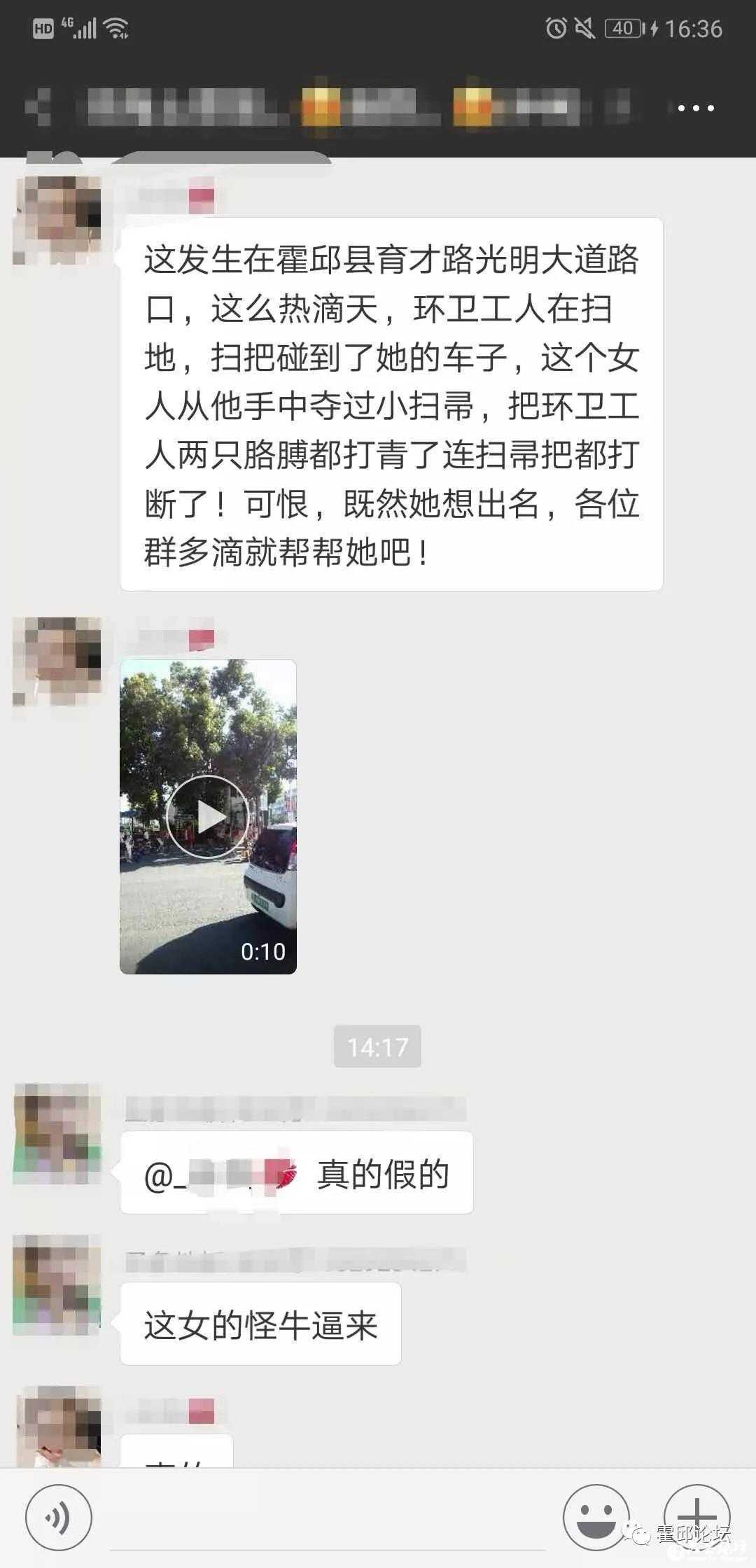Focus the message text field
The height and width of the screenshot is (1568, 756).
point(325,1518)
